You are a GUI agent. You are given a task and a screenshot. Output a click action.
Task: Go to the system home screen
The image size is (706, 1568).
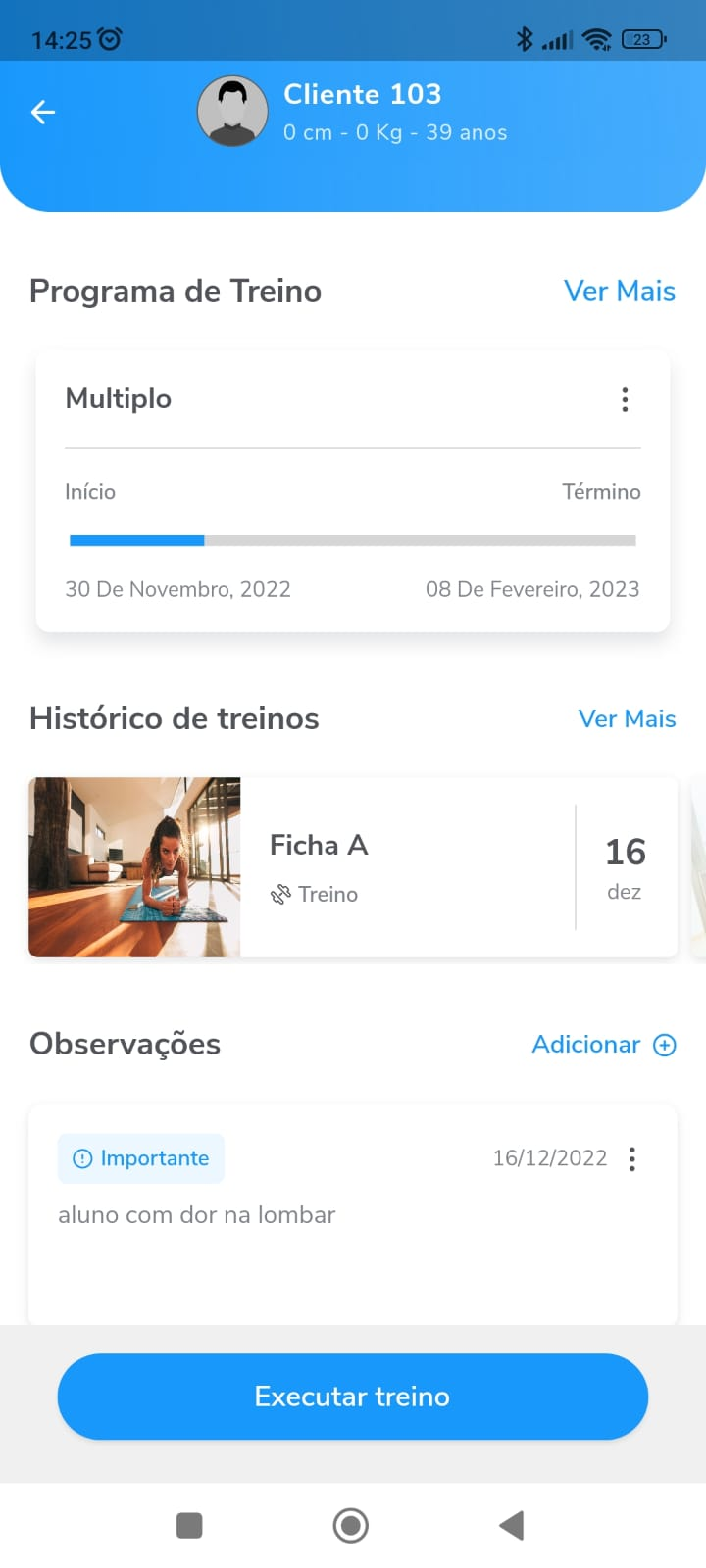click(351, 1525)
